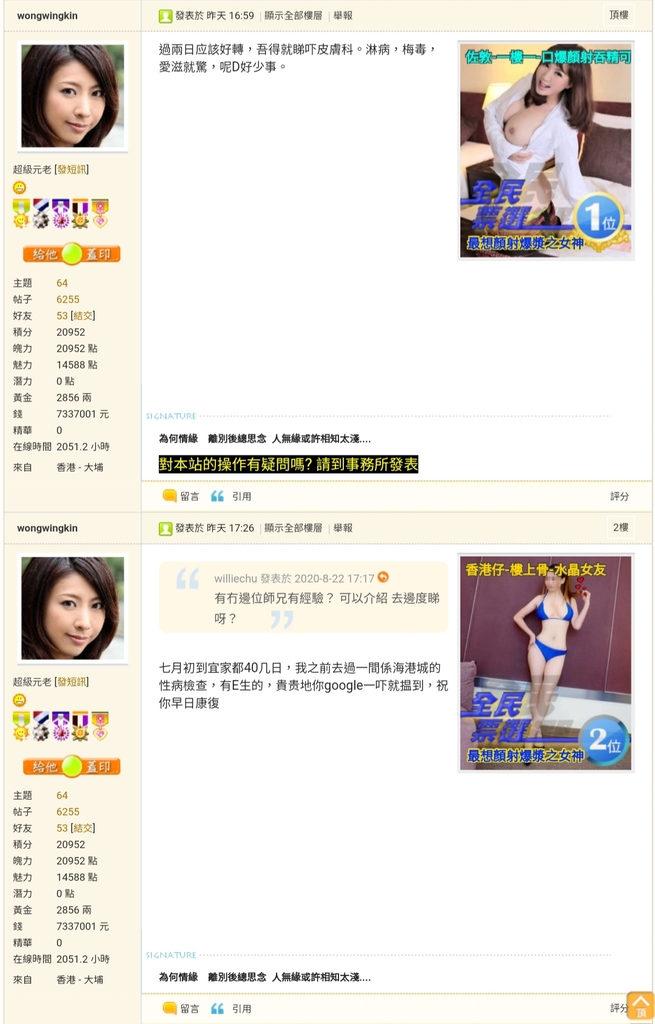Report the 17:26 post via 舉報
The image size is (655, 1024).
click(x=343, y=528)
